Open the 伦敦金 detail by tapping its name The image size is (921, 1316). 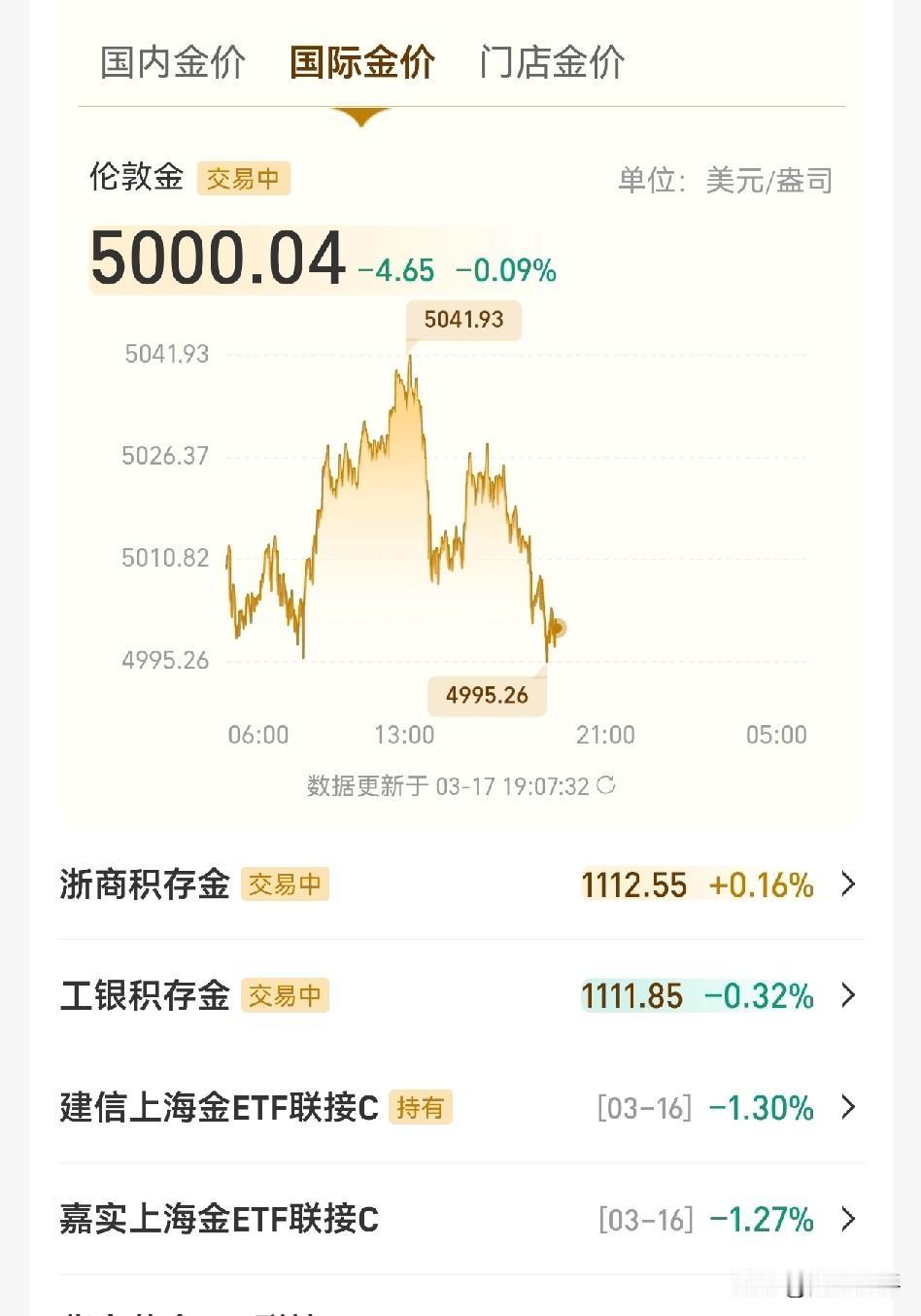point(135,179)
